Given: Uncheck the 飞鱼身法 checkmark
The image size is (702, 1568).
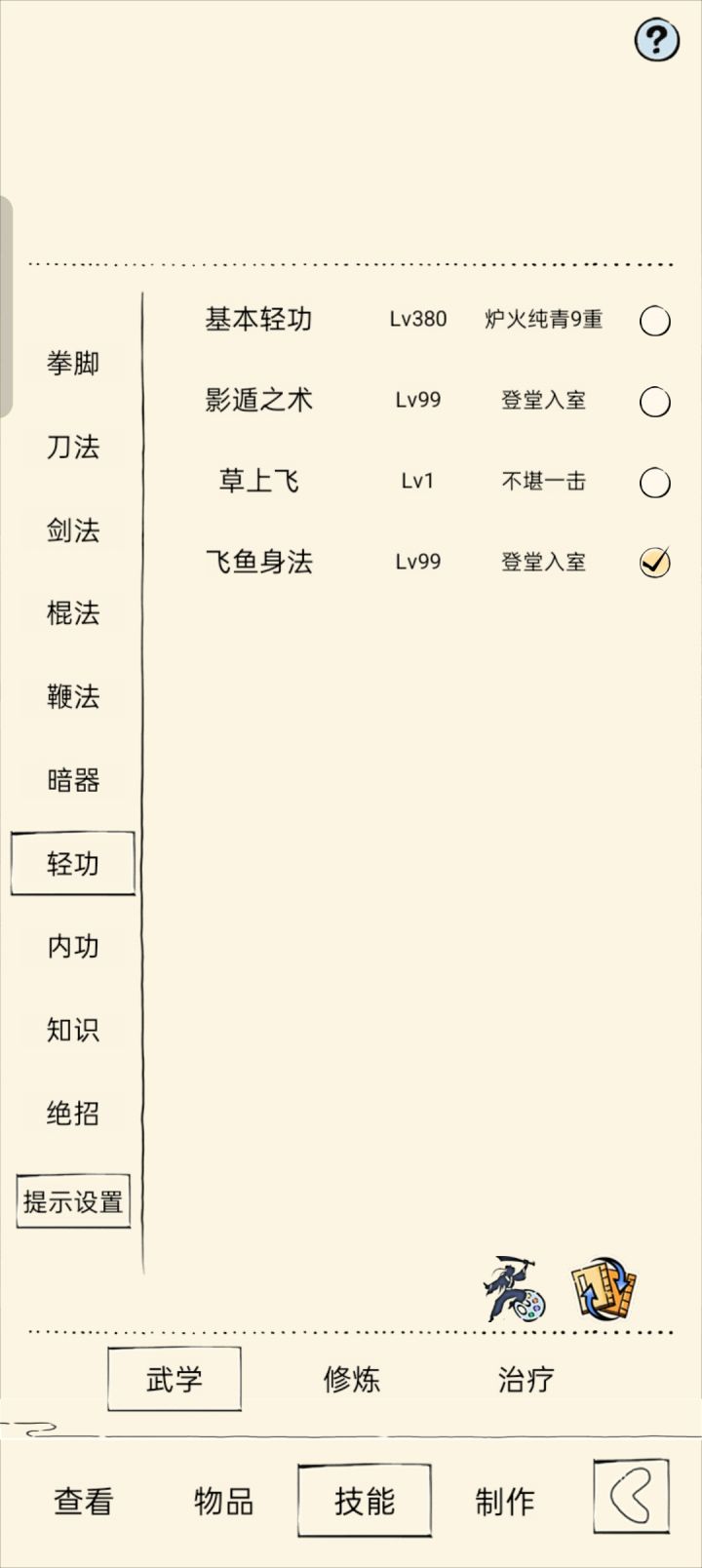Looking at the screenshot, I should (x=655, y=562).
